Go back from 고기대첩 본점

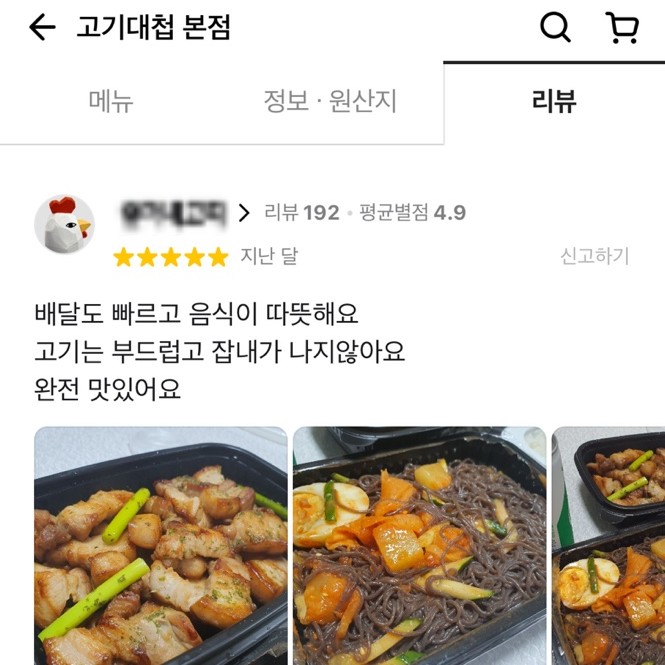pyautogui.click(x=42, y=28)
